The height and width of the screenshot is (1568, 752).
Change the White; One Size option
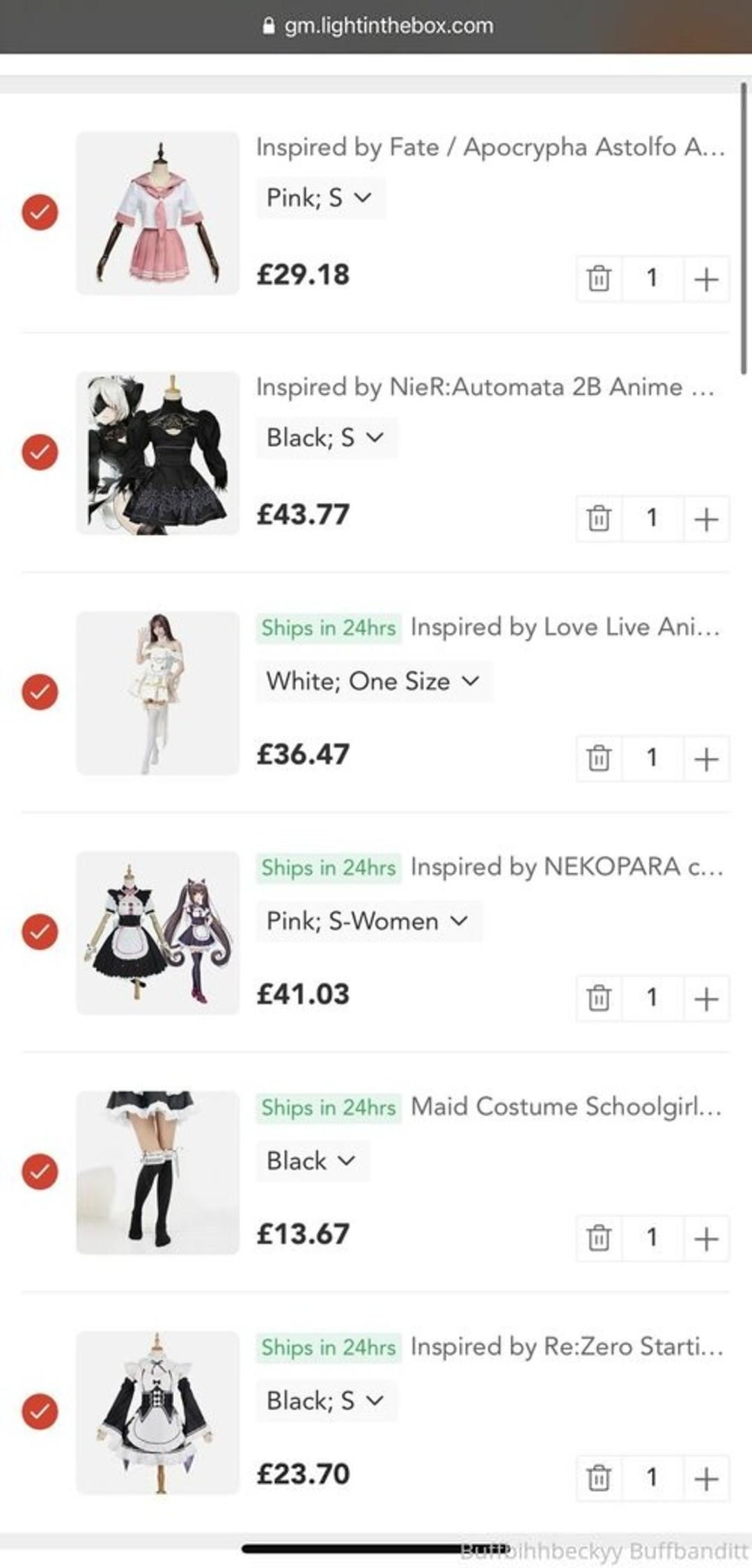pos(373,681)
